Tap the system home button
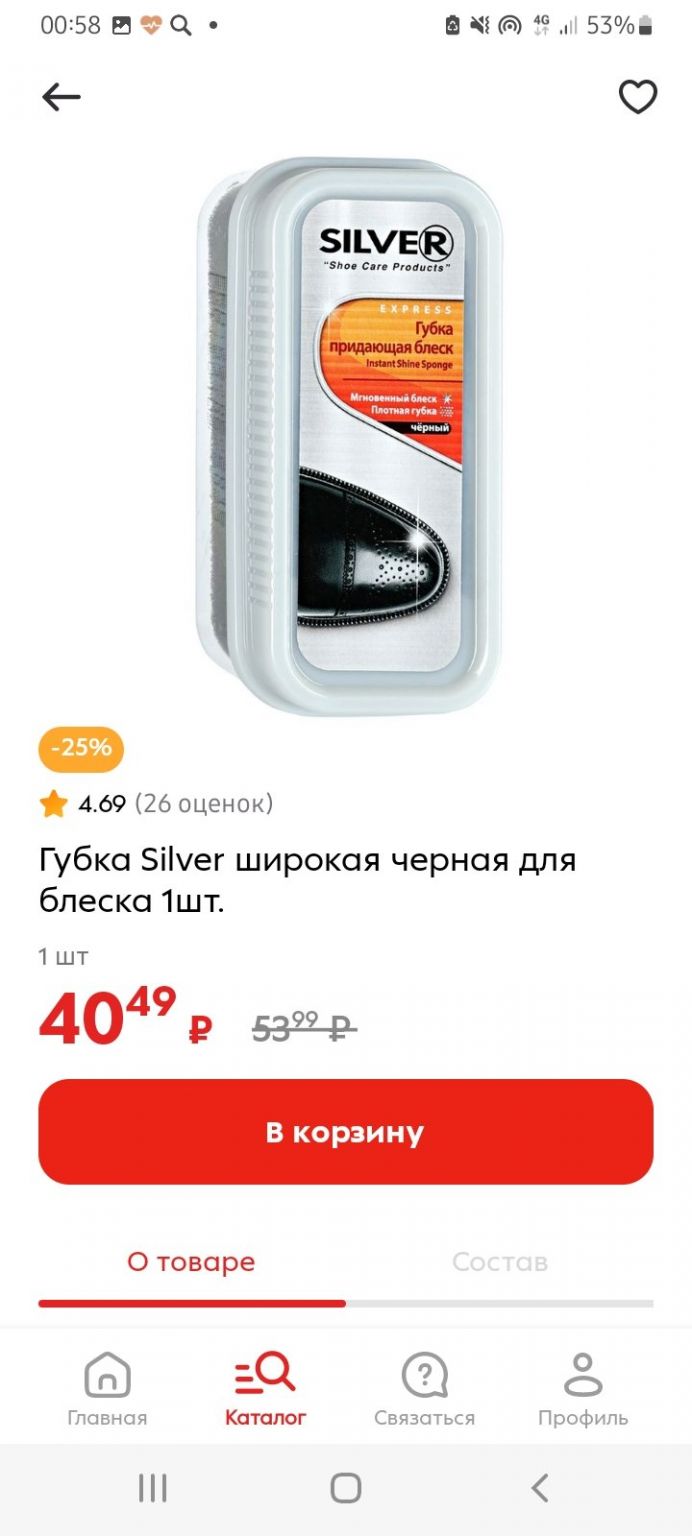 click(x=346, y=1489)
